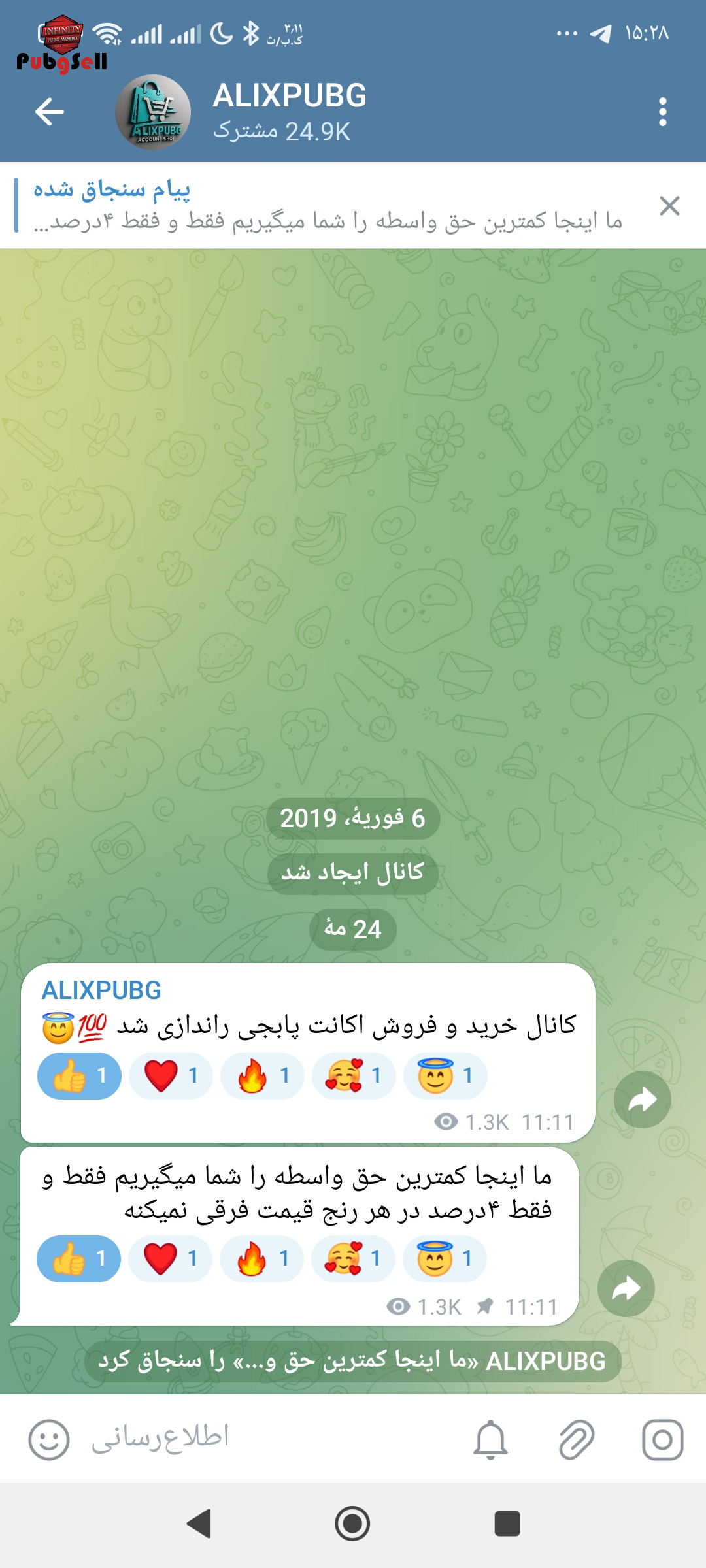Tap the broadcast message input field

click(261, 1438)
